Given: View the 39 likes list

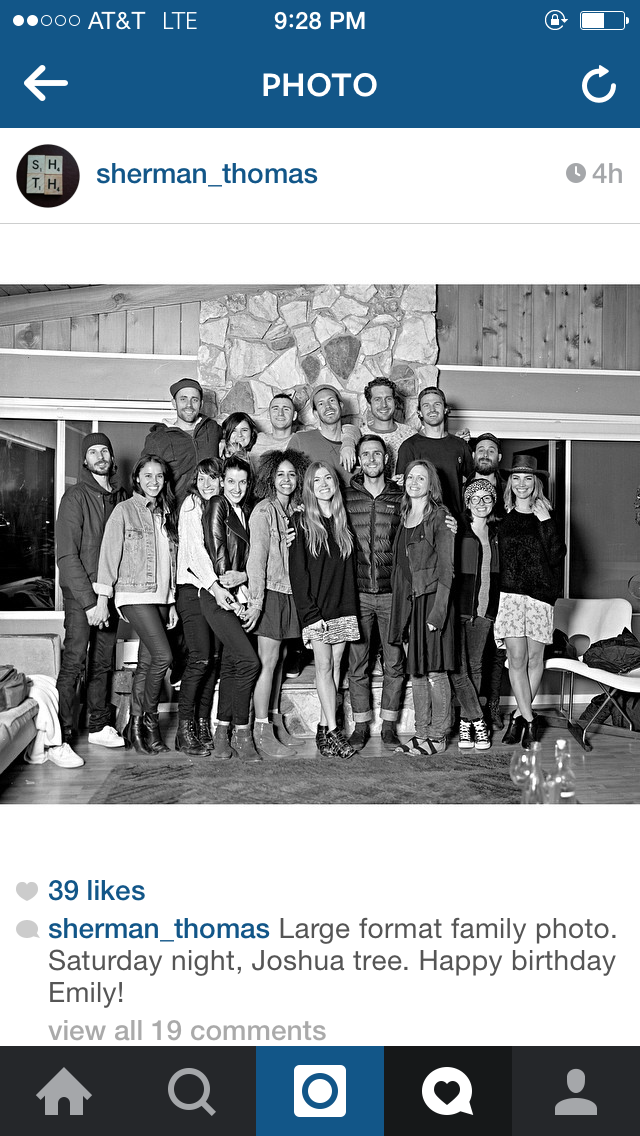Looking at the screenshot, I should pos(96,890).
